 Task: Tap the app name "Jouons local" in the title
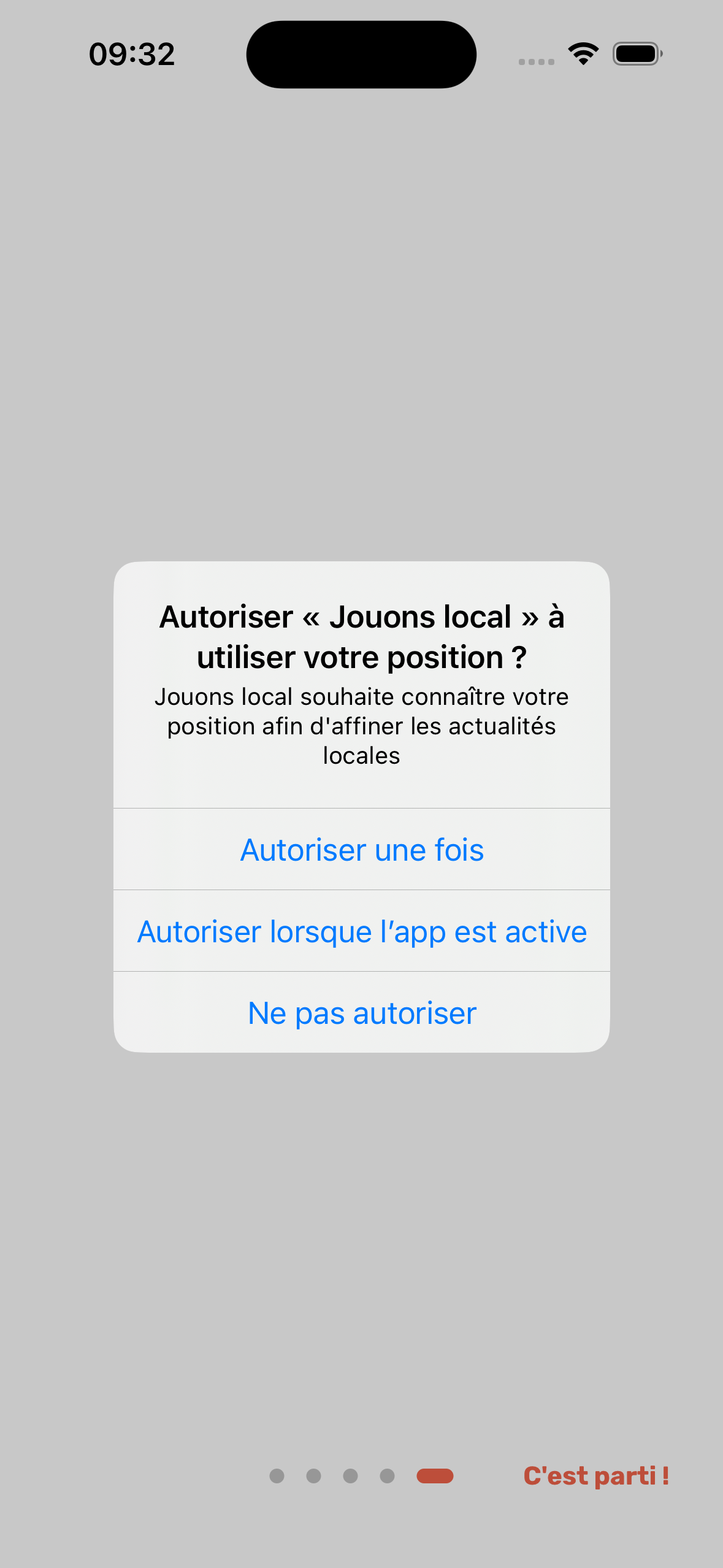point(419,618)
